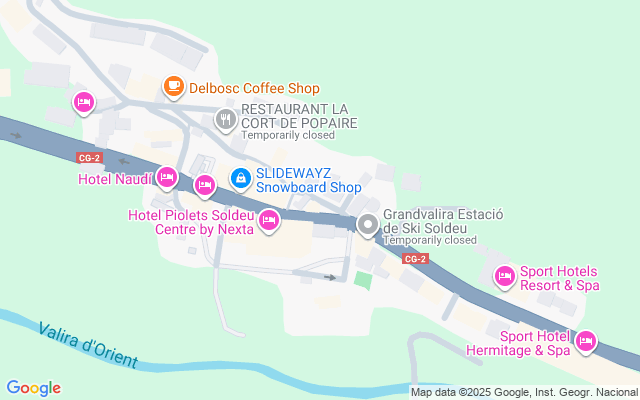The height and width of the screenshot is (400, 640).
Task: Open the Delbosc Coffee Shop marker
Action: (174, 87)
